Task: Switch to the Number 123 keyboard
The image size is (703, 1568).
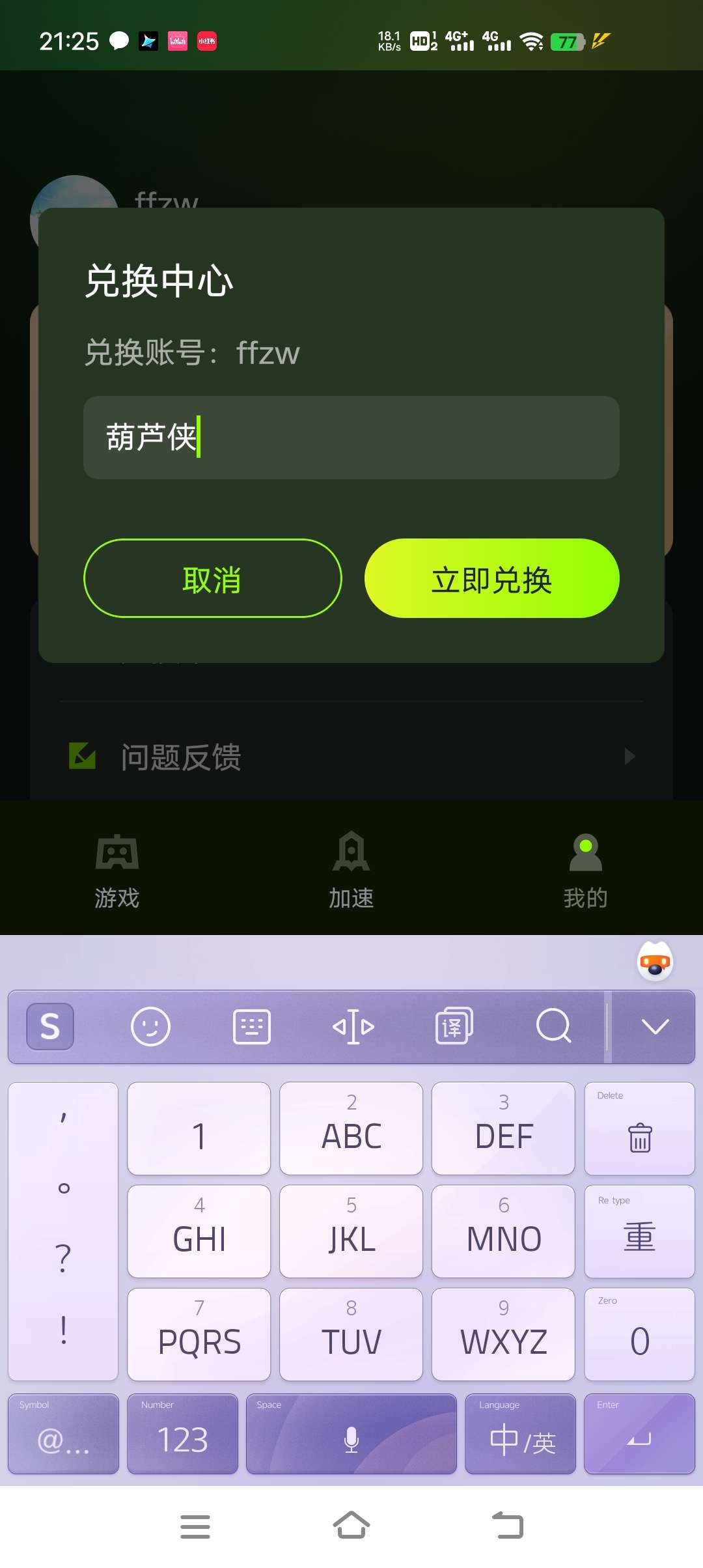Action: [182, 1434]
